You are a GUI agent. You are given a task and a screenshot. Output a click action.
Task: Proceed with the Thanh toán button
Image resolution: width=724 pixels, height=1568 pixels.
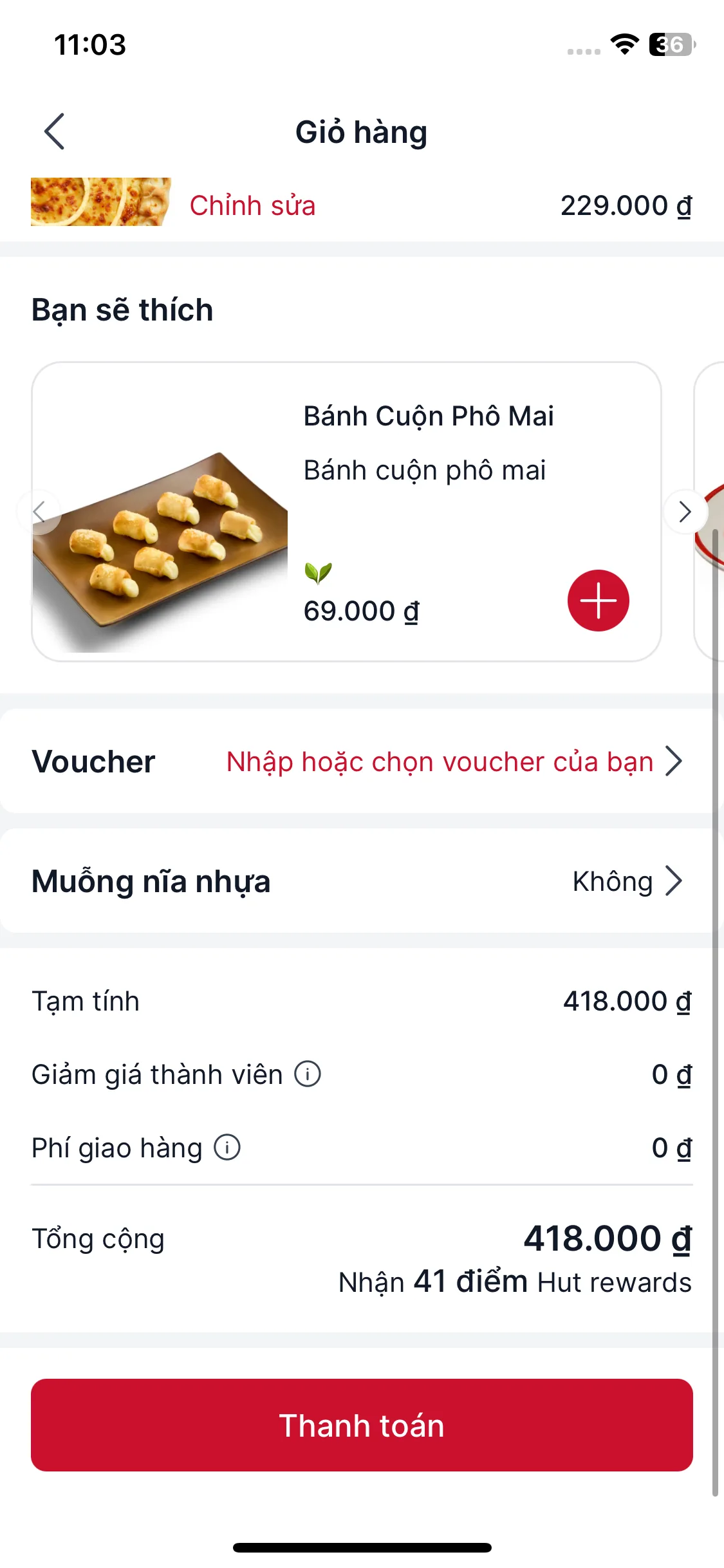(x=362, y=1425)
